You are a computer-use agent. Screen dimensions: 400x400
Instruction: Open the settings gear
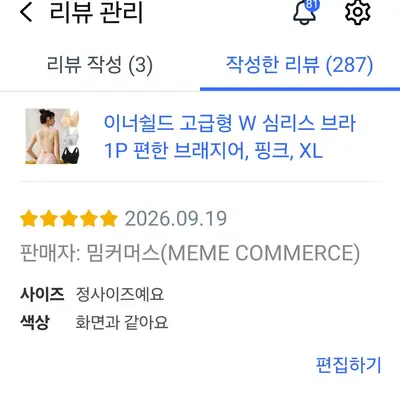pyautogui.click(x=357, y=12)
